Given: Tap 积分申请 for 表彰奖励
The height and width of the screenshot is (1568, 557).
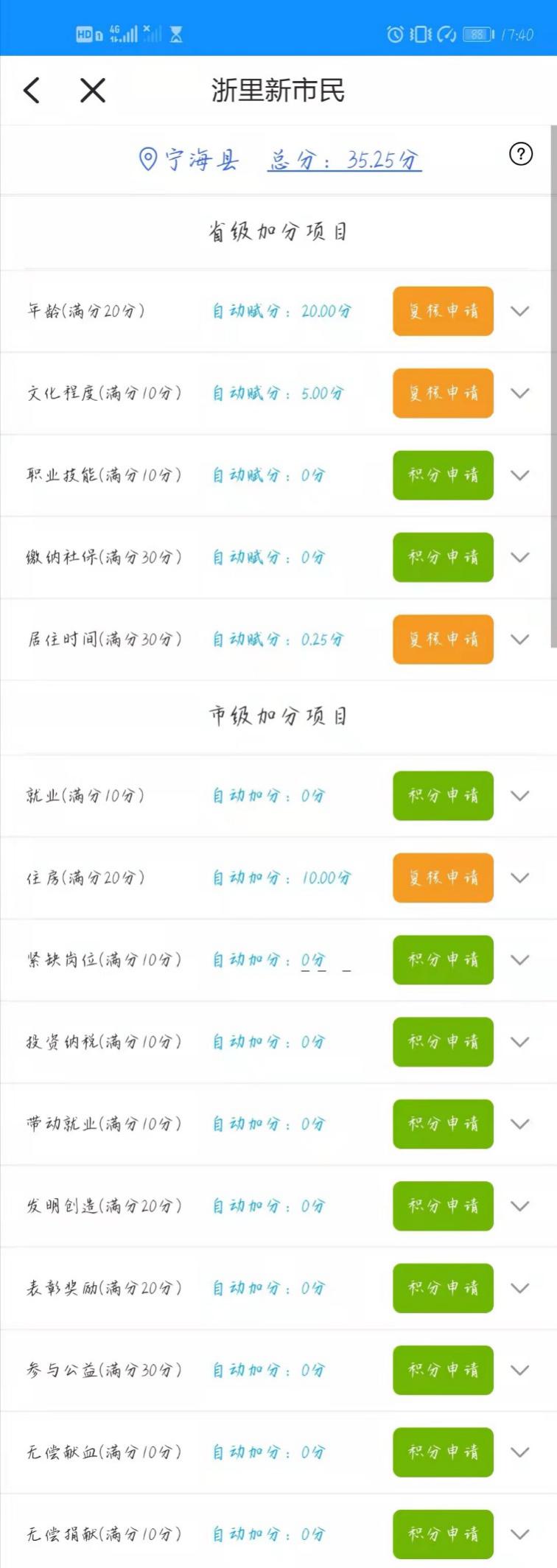Looking at the screenshot, I should pyautogui.click(x=443, y=1288).
